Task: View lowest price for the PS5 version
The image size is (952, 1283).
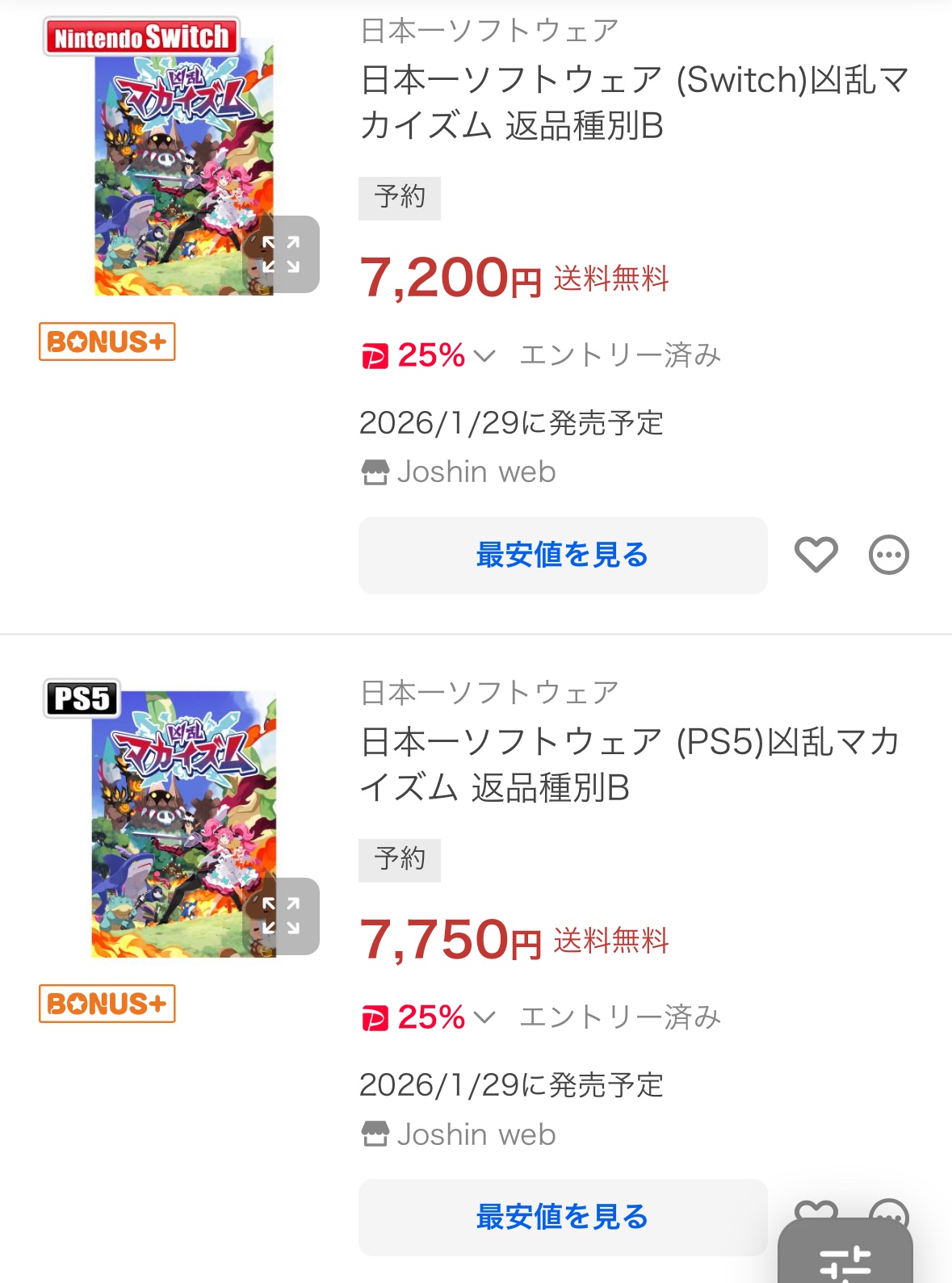Action: pos(562,1217)
